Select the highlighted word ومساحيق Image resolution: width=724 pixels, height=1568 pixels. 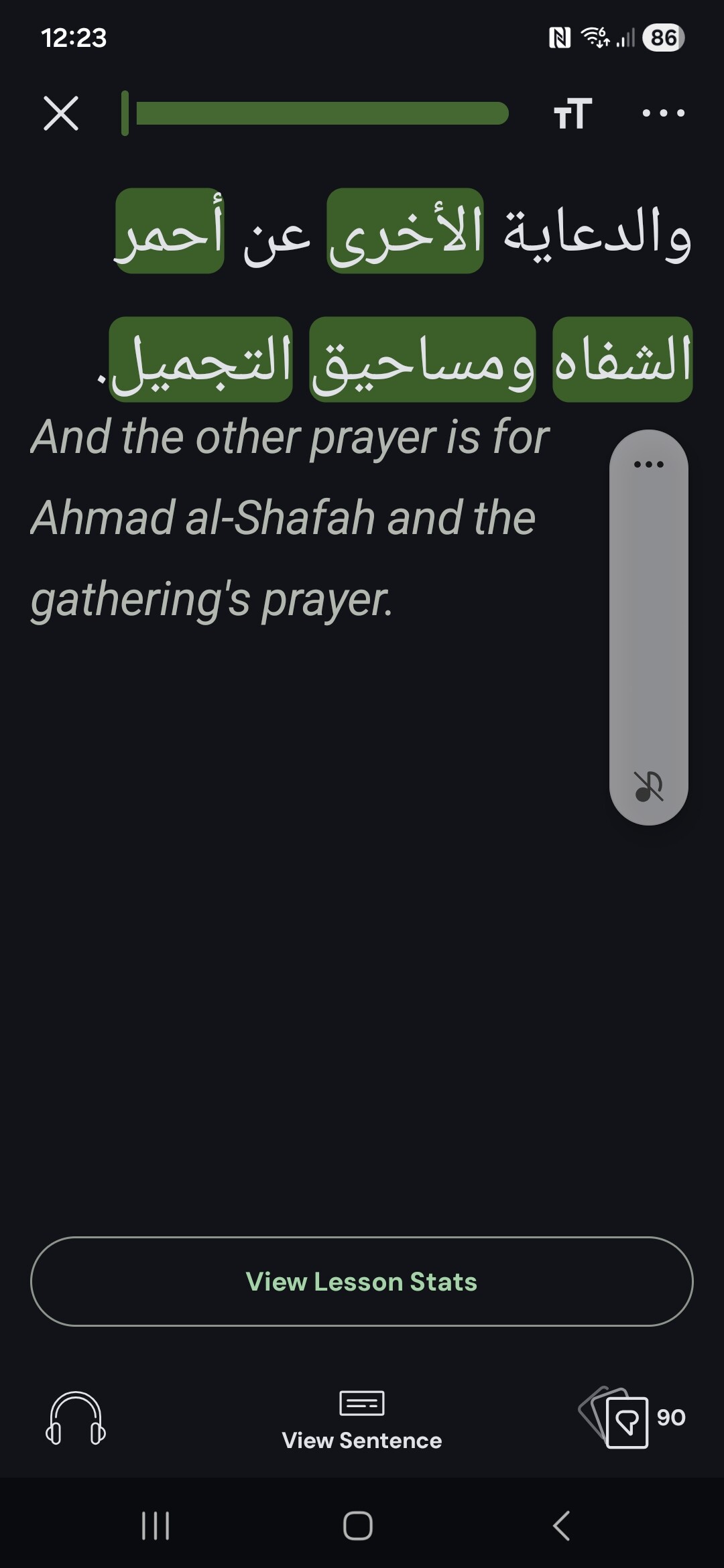tap(422, 360)
